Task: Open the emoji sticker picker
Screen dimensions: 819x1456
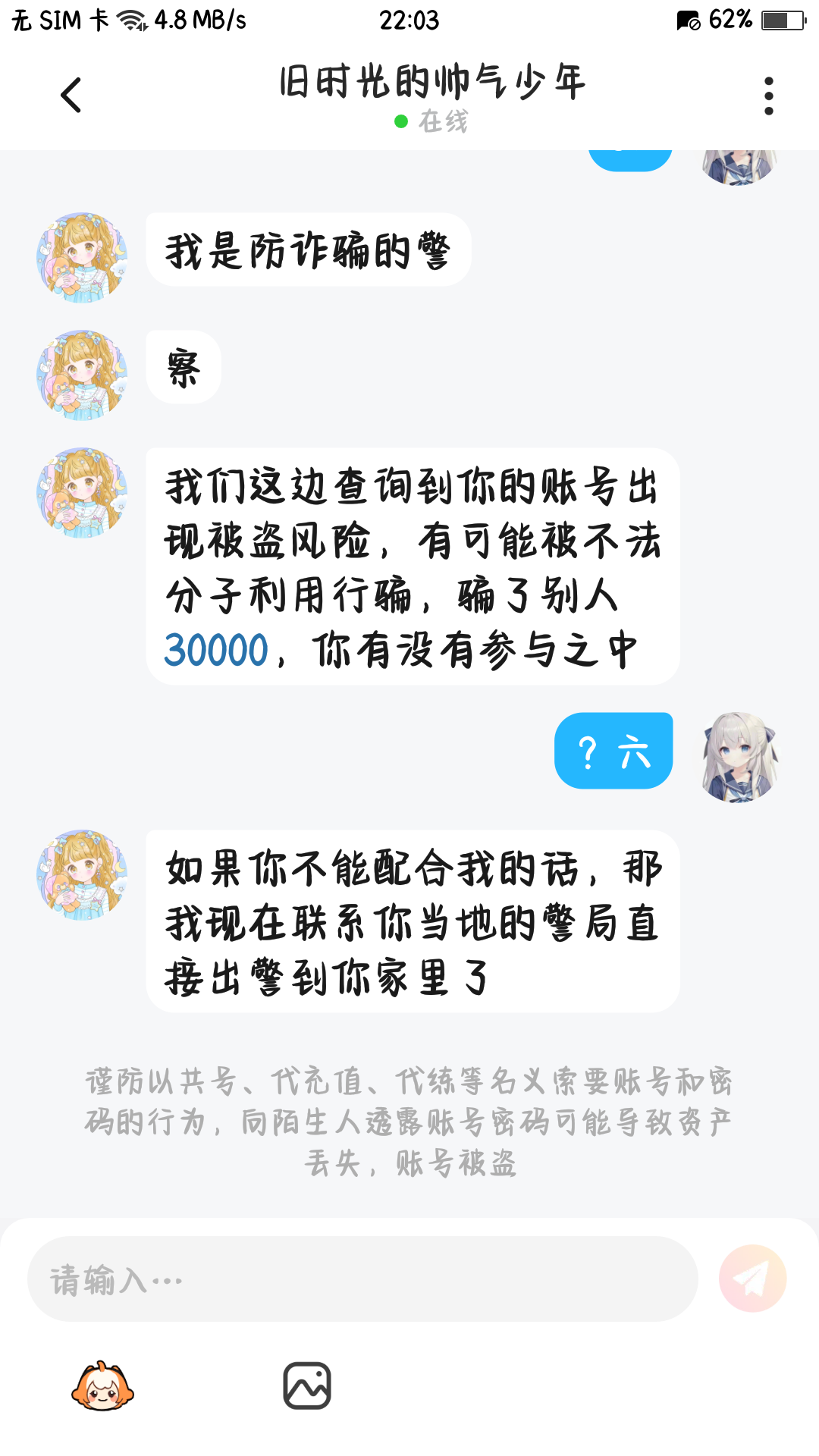Action: (x=102, y=1386)
